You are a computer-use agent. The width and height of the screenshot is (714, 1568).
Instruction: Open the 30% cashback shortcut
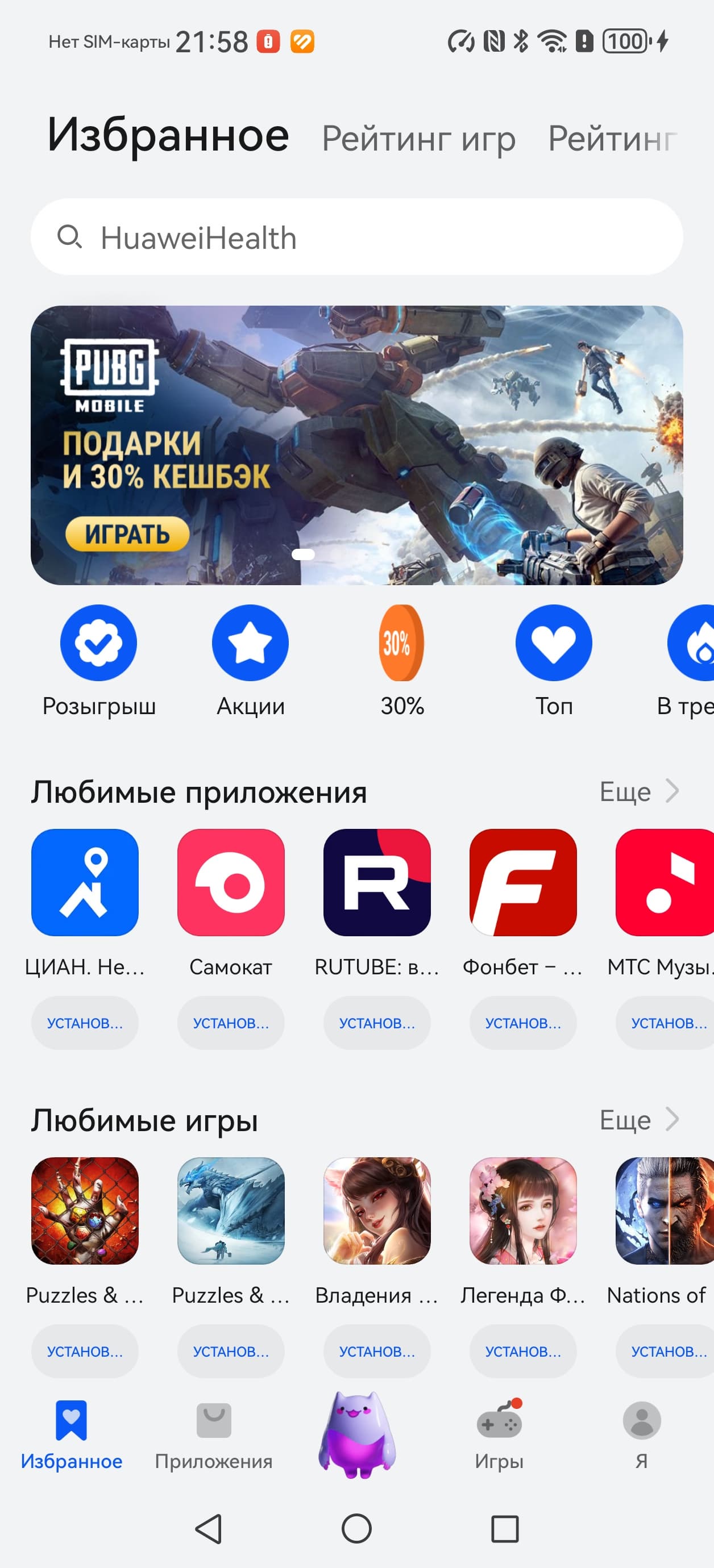point(402,643)
